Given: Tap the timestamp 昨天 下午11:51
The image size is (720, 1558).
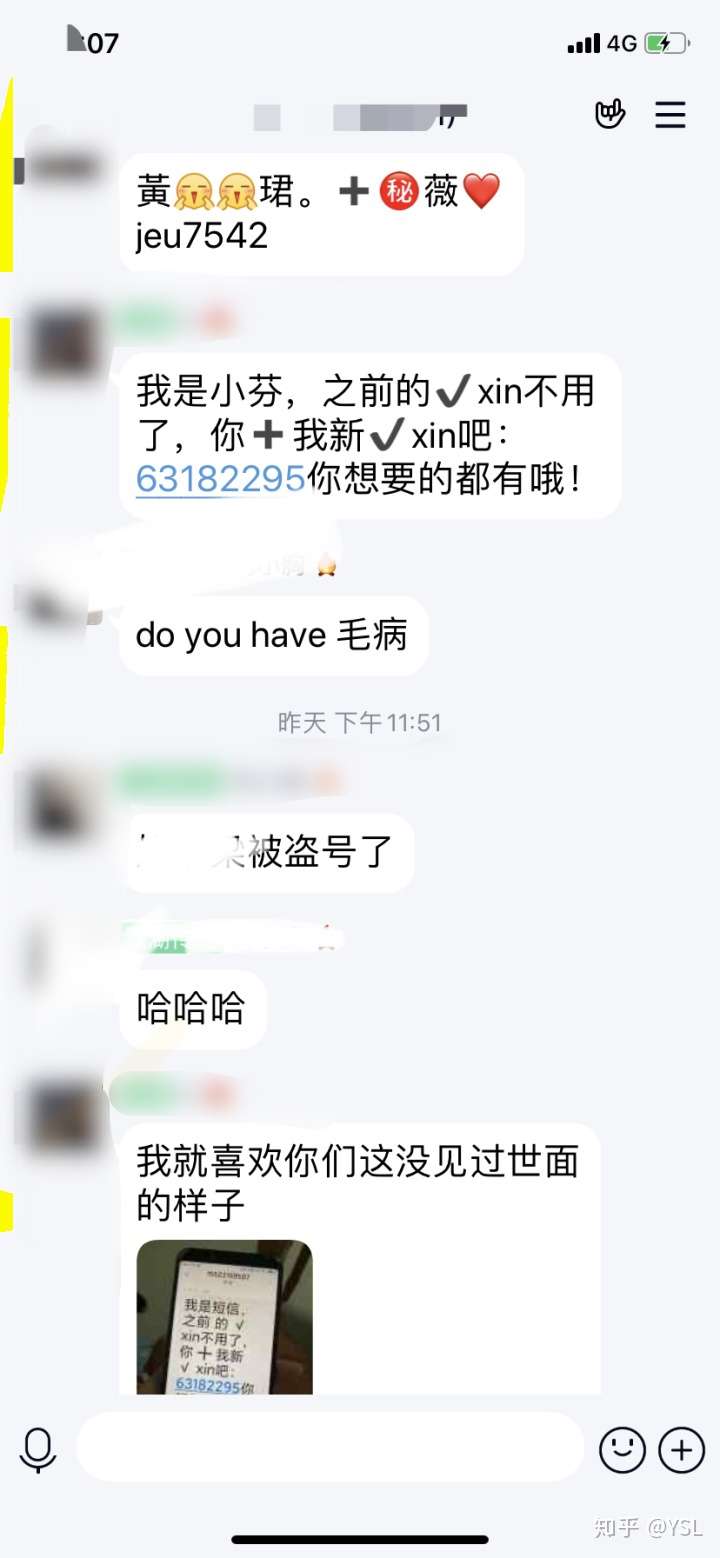Looking at the screenshot, I should point(360,722).
